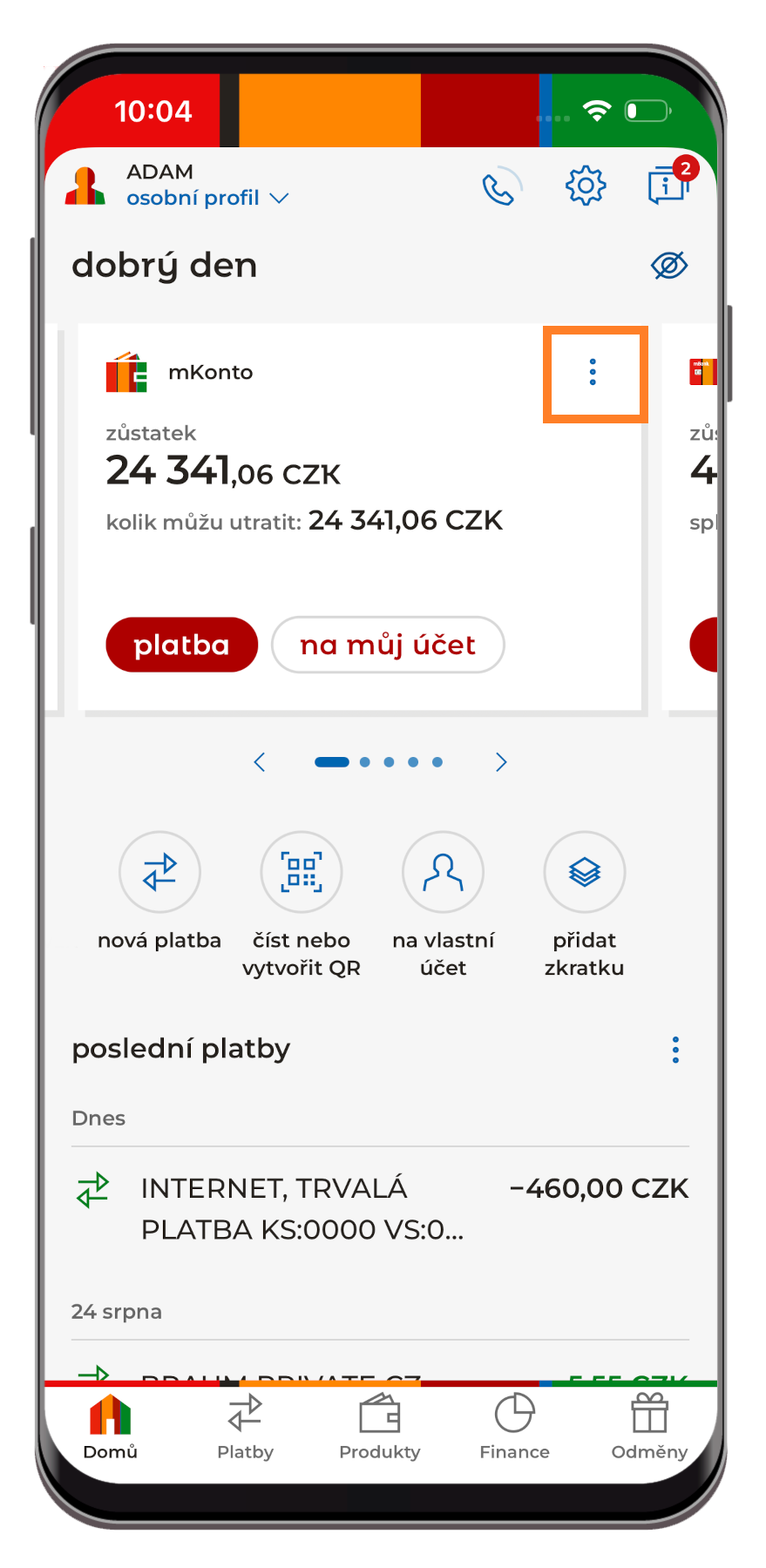Open the poslední platby overflow menu
Viewport: 766px width, 1568px height.
[x=675, y=1050]
